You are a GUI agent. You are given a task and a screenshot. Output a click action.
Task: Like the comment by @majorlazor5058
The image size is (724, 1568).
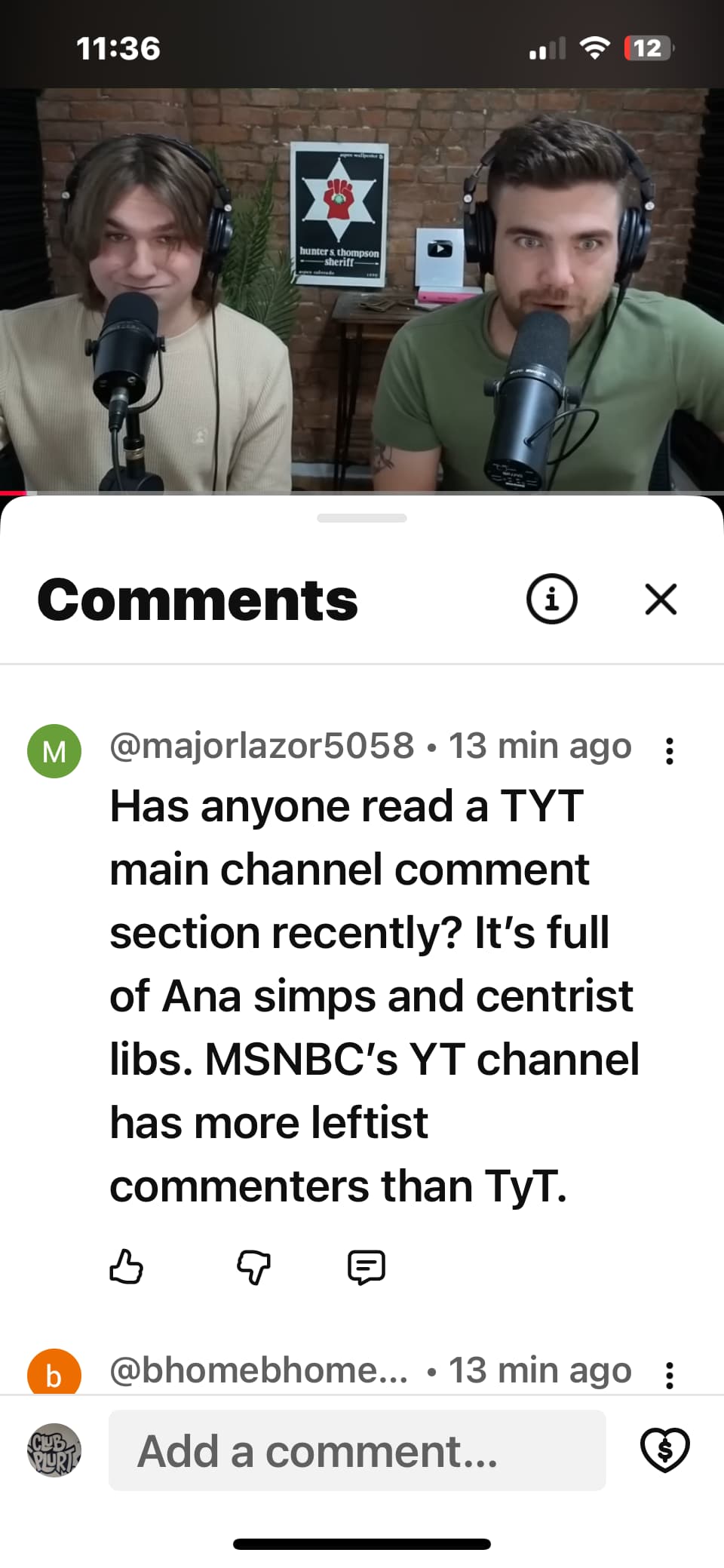point(126,1266)
